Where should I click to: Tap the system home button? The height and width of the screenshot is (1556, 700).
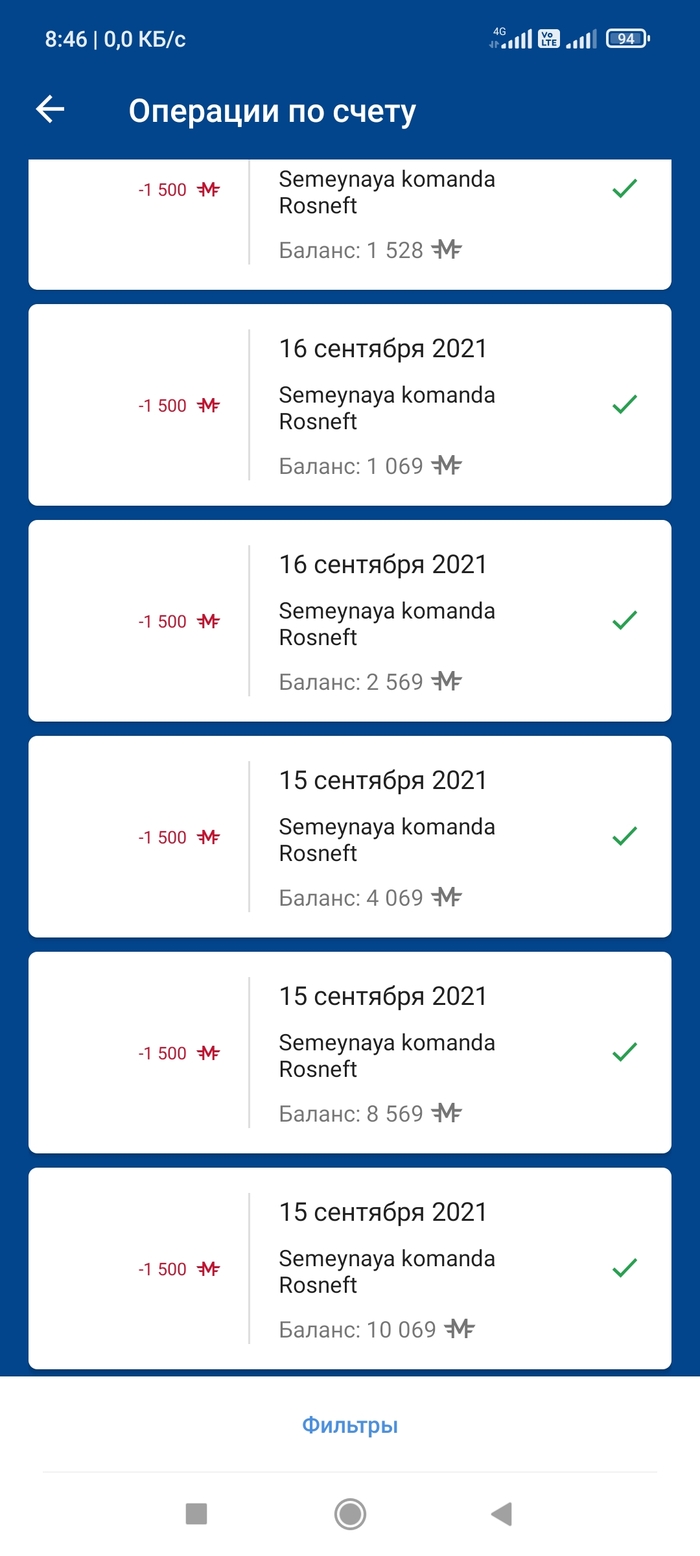(350, 1514)
